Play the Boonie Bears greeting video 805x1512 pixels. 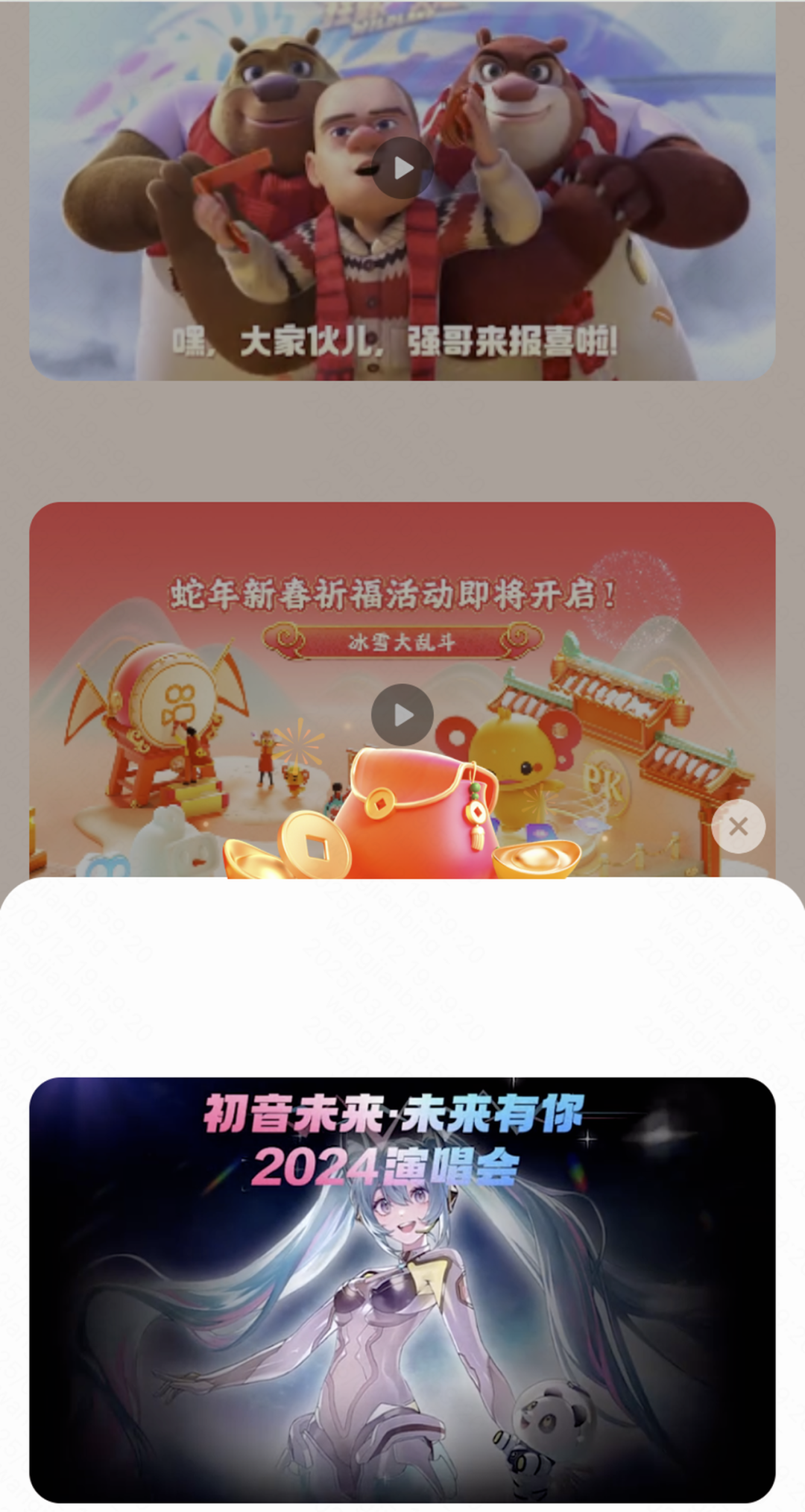[402, 168]
